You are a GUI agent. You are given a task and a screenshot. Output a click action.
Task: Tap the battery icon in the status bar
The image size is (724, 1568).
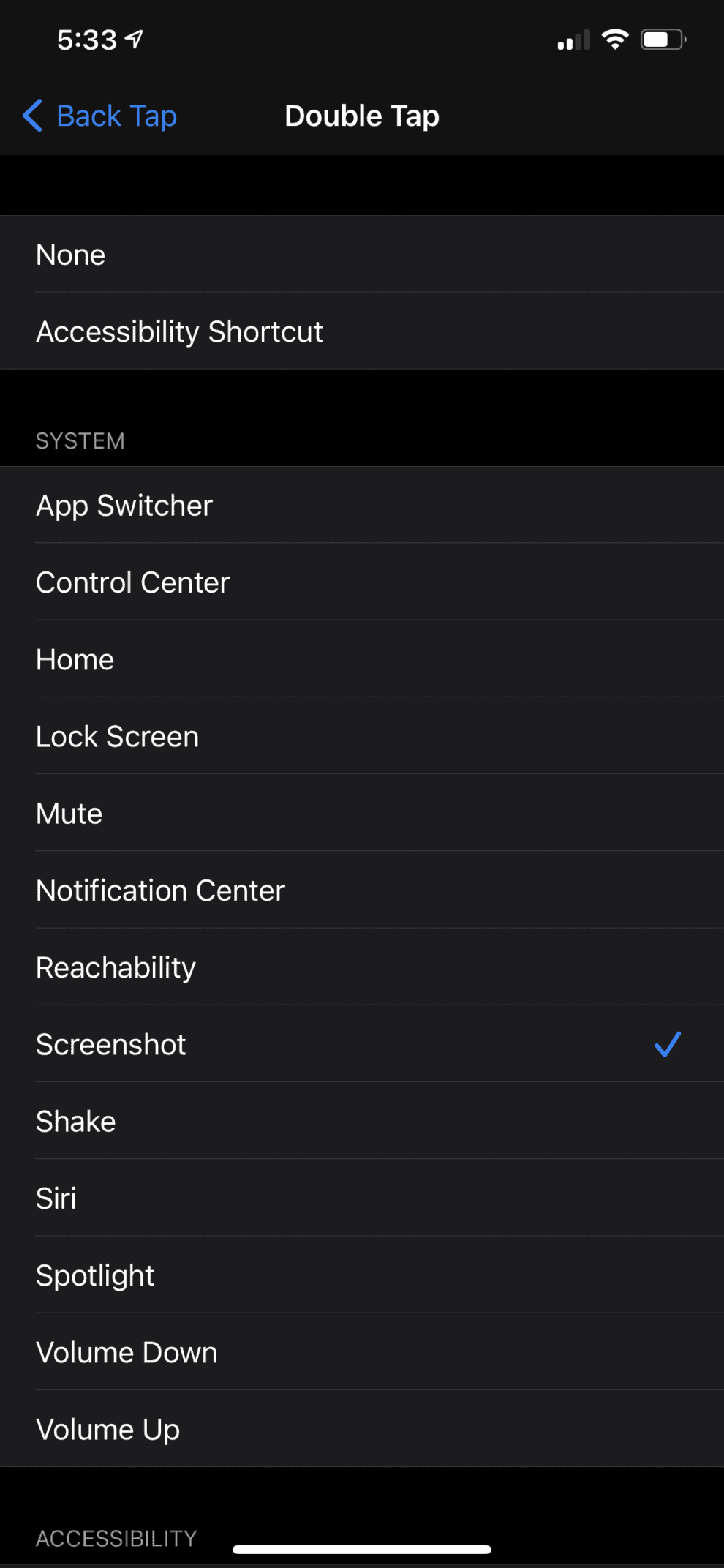(x=660, y=39)
